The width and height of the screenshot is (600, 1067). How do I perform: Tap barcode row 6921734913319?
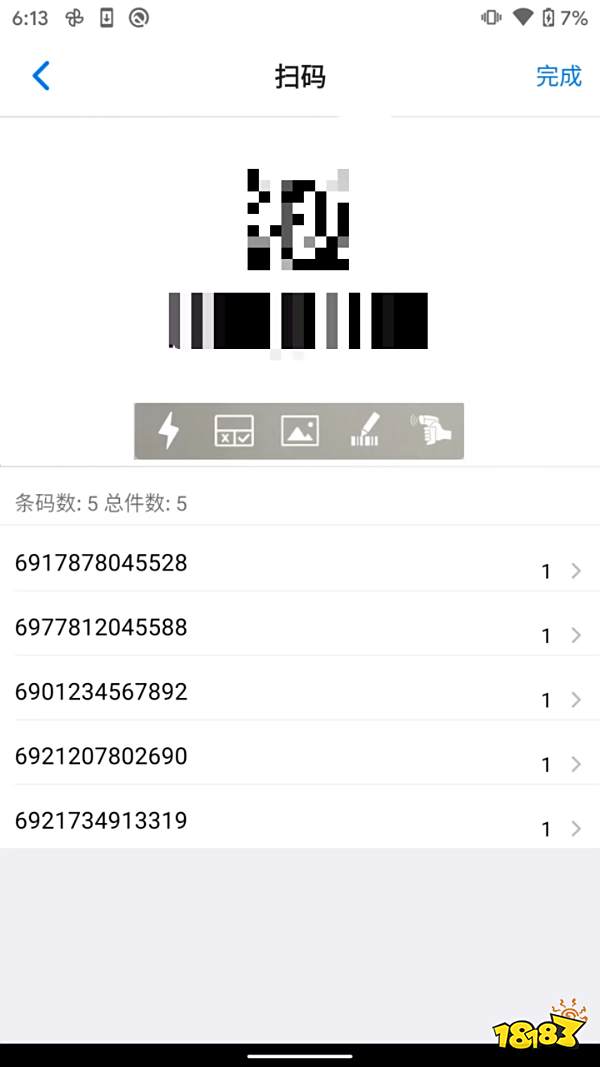pos(300,822)
